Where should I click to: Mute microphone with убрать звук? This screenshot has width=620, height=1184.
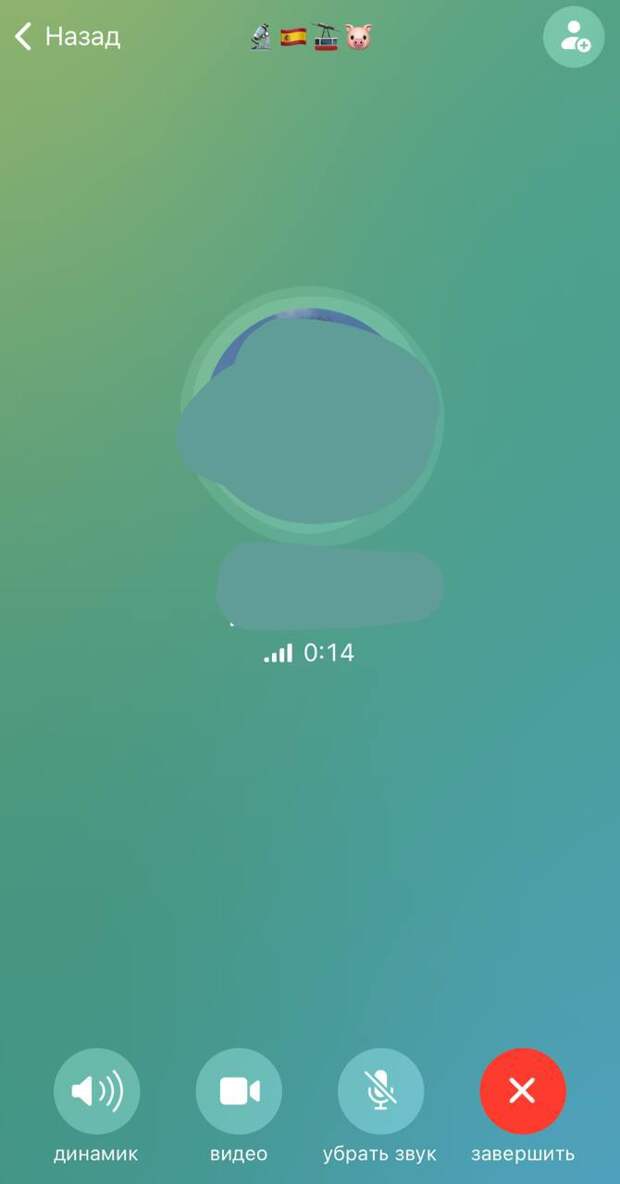380,1091
